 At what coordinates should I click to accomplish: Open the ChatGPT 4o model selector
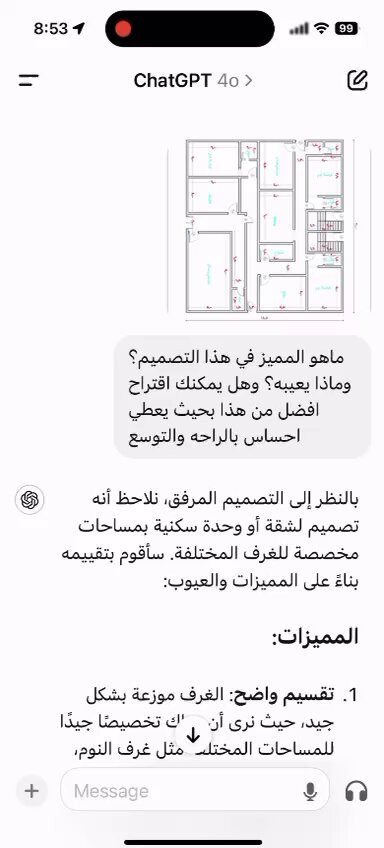click(193, 81)
